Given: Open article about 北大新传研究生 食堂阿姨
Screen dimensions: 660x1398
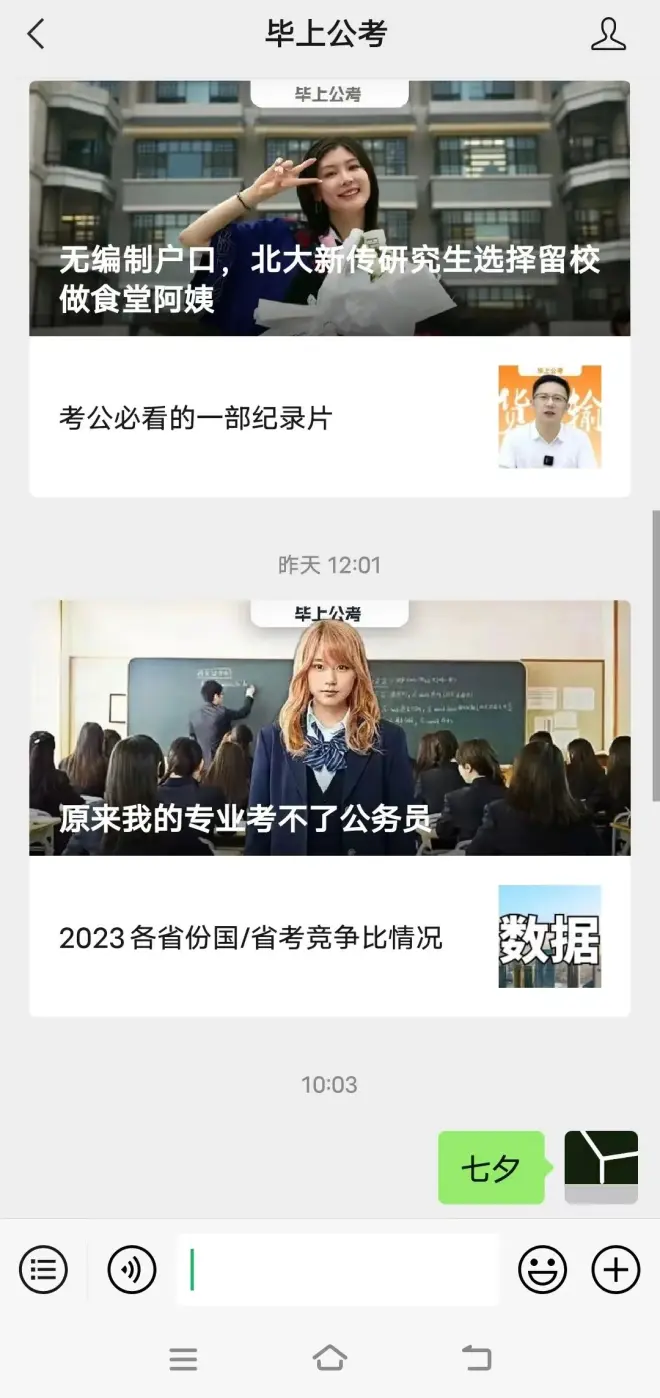Looking at the screenshot, I should pos(329,210).
